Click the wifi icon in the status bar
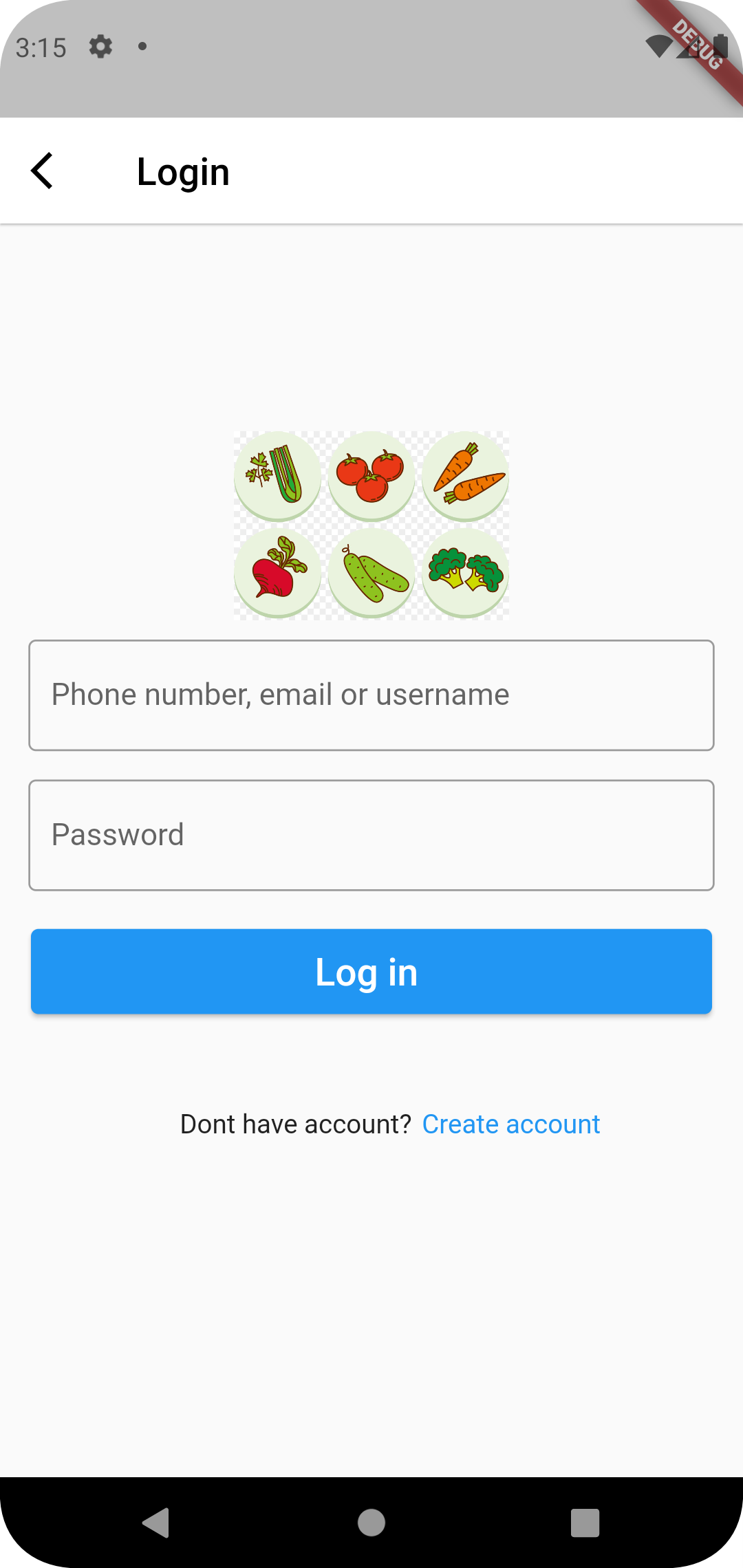743x1568 pixels. pyautogui.click(x=657, y=47)
